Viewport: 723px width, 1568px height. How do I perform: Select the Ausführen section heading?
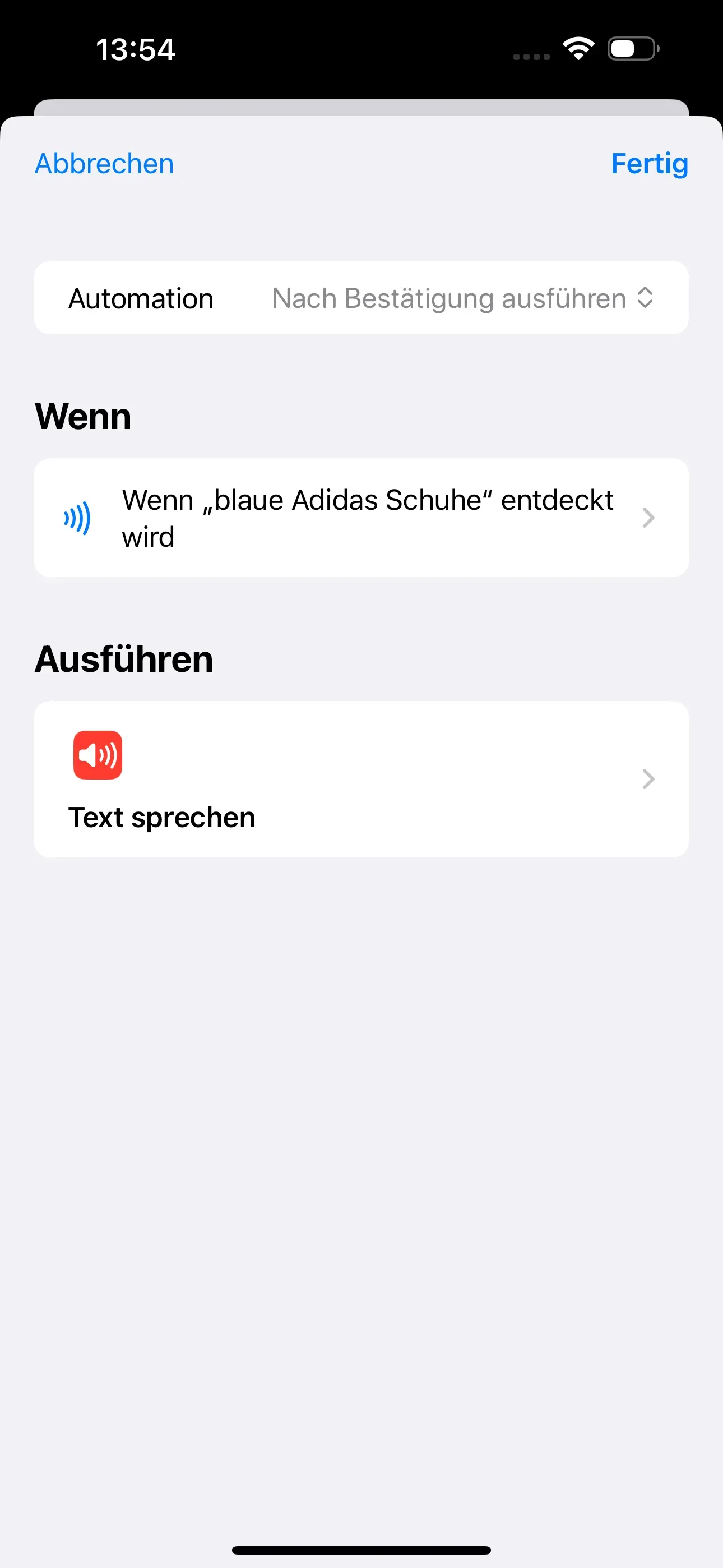pyautogui.click(x=123, y=658)
